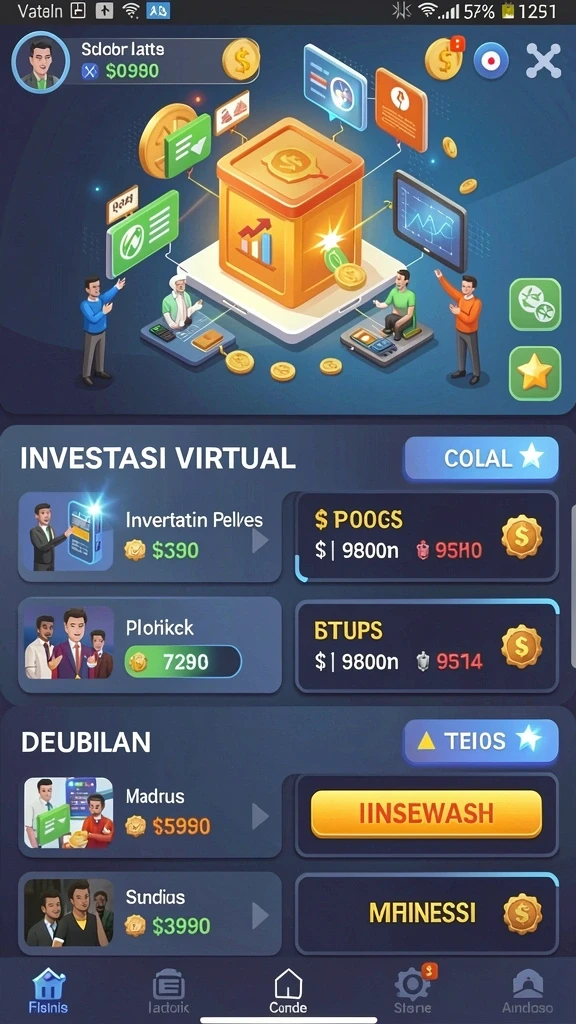This screenshot has width=576, height=1024.
Task: Open the coin shop icon with badge
Action: (x=444, y=57)
